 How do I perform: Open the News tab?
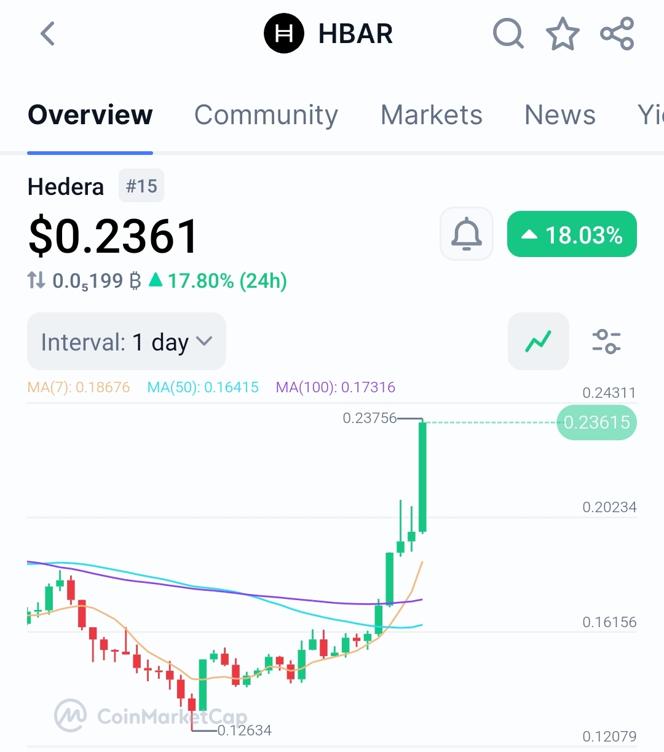tap(560, 115)
